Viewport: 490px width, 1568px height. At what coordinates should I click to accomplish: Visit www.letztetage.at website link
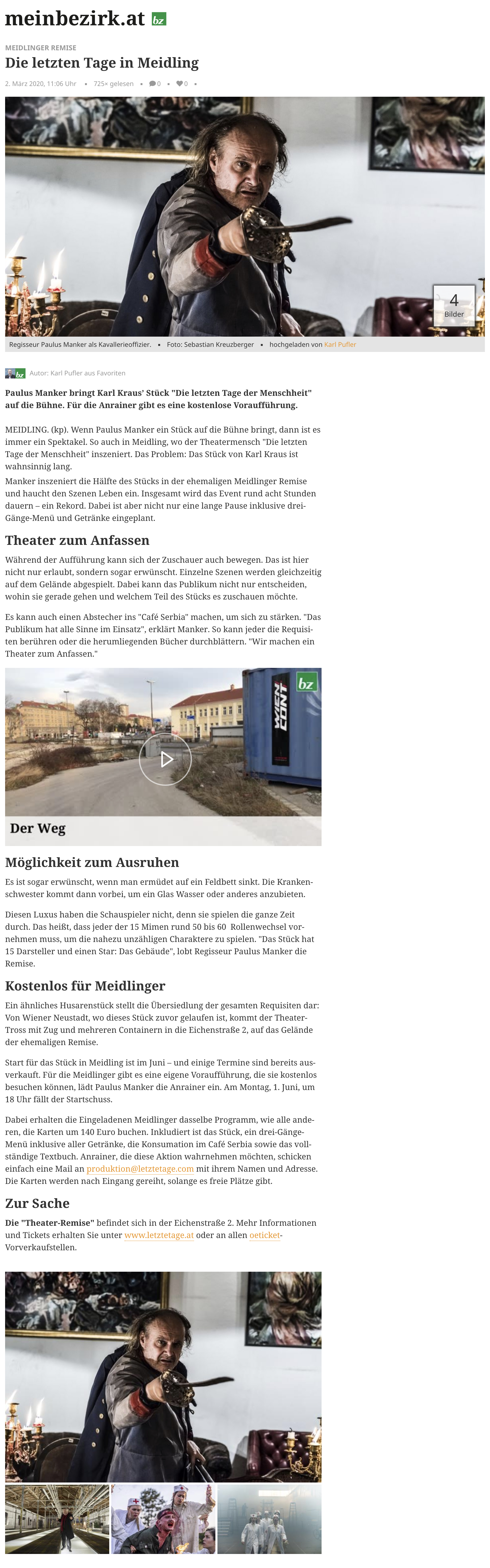click(x=159, y=1235)
